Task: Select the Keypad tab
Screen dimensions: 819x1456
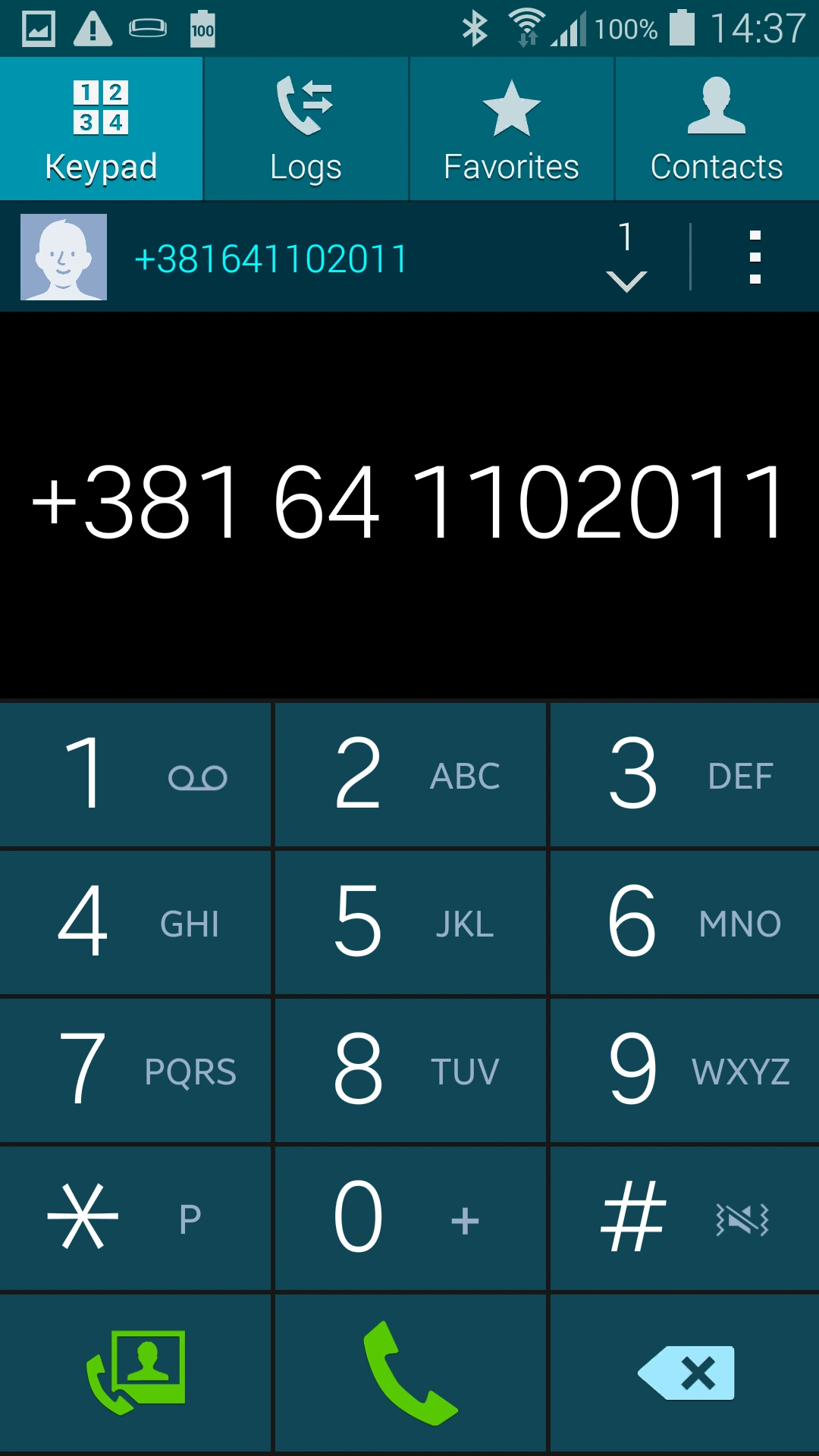Action: click(x=101, y=129)
